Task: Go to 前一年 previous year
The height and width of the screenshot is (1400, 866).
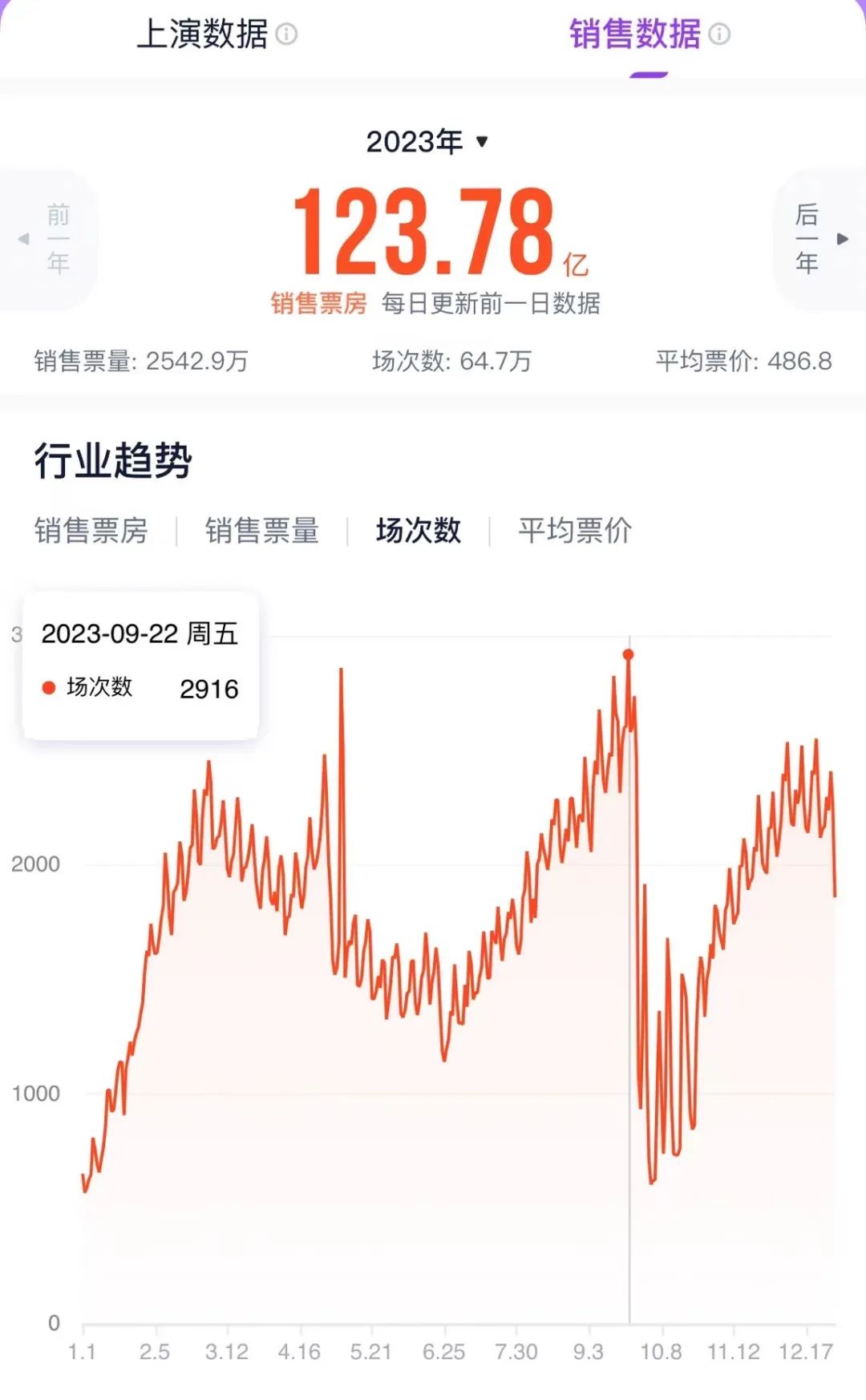Action: point(48,239)
